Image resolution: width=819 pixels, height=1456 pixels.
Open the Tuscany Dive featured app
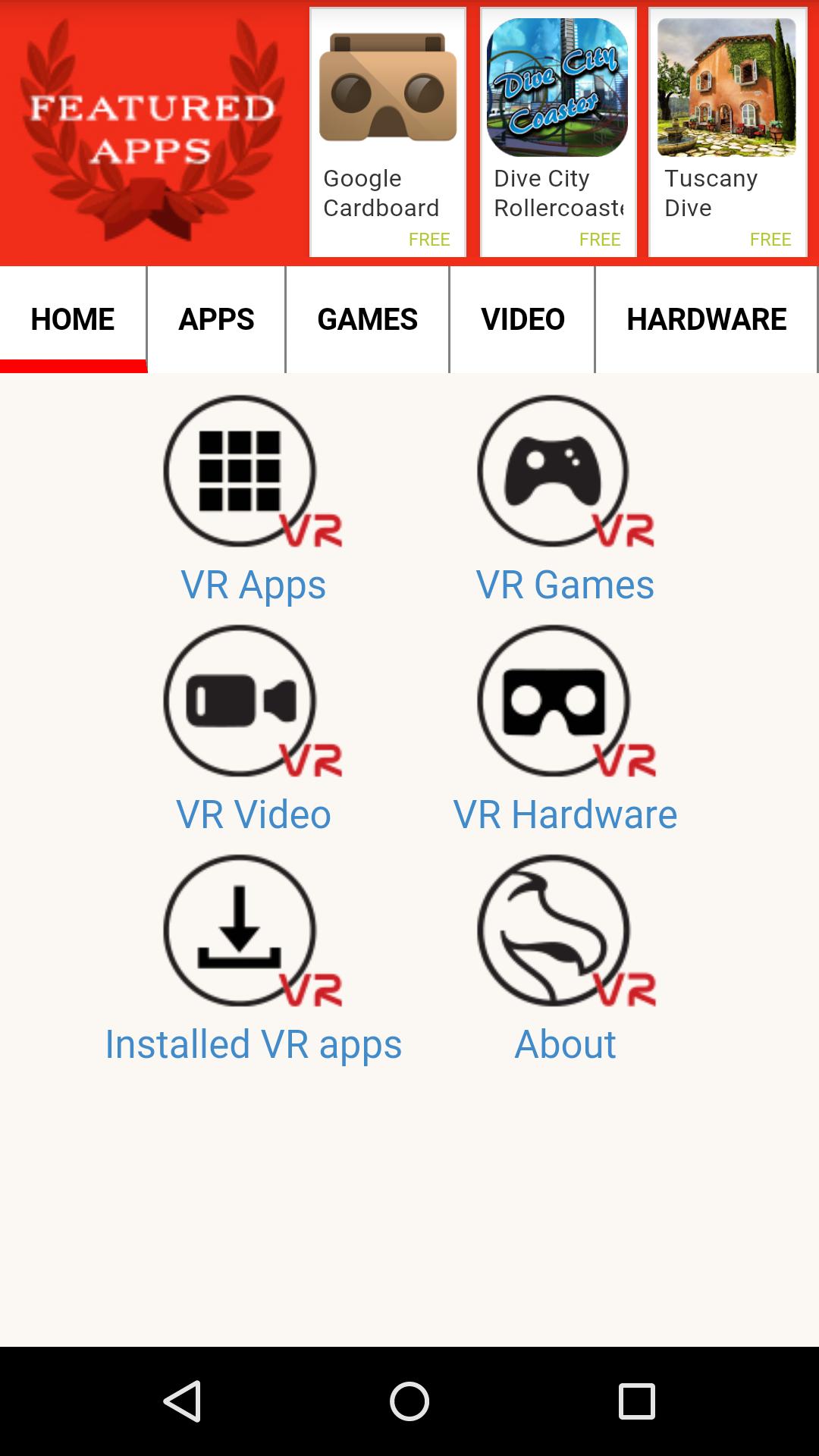[727, 132]
